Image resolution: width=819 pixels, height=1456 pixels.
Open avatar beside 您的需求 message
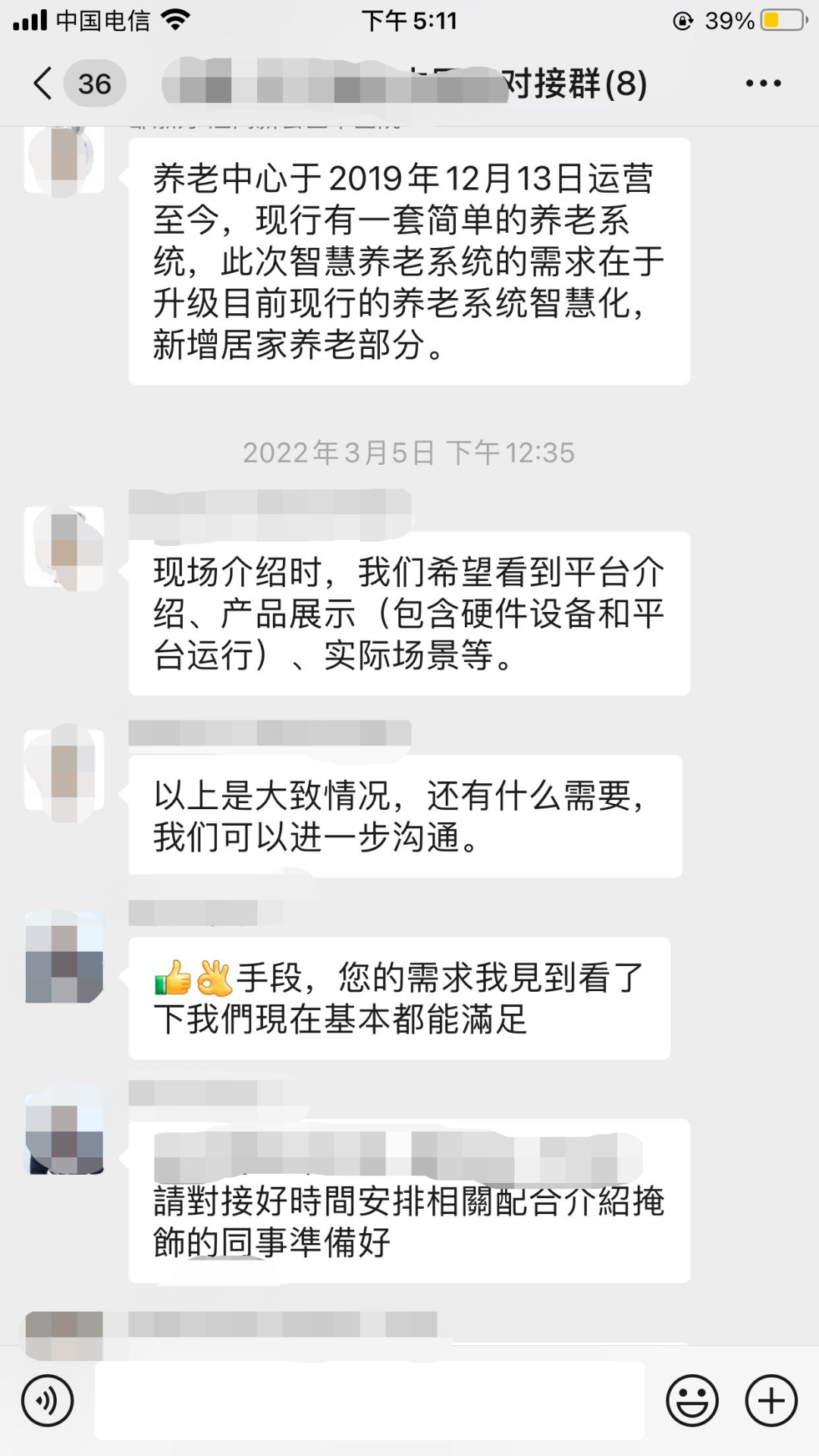coord(64,959)
